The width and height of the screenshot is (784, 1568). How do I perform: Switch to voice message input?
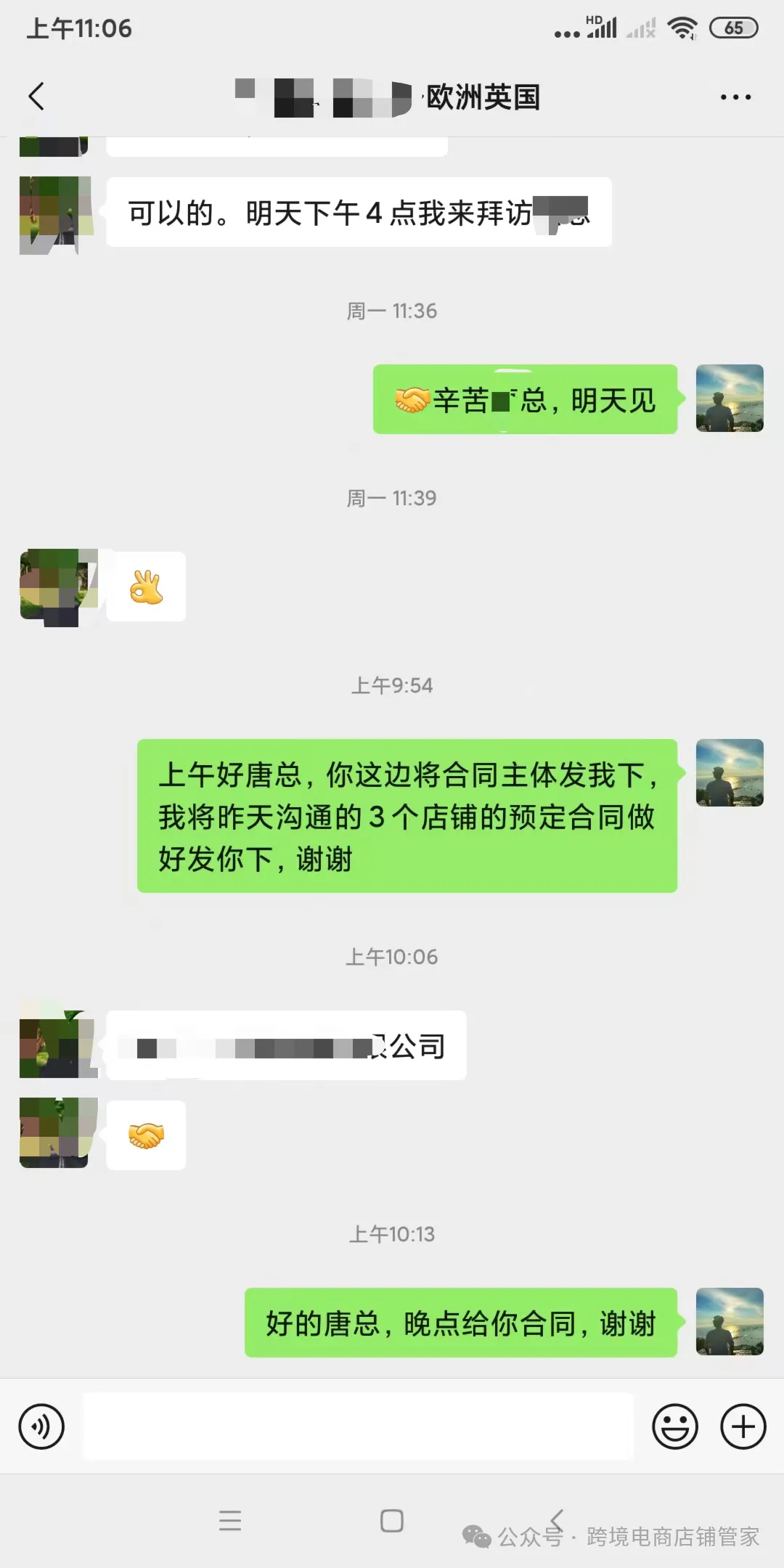point(41,1426)
